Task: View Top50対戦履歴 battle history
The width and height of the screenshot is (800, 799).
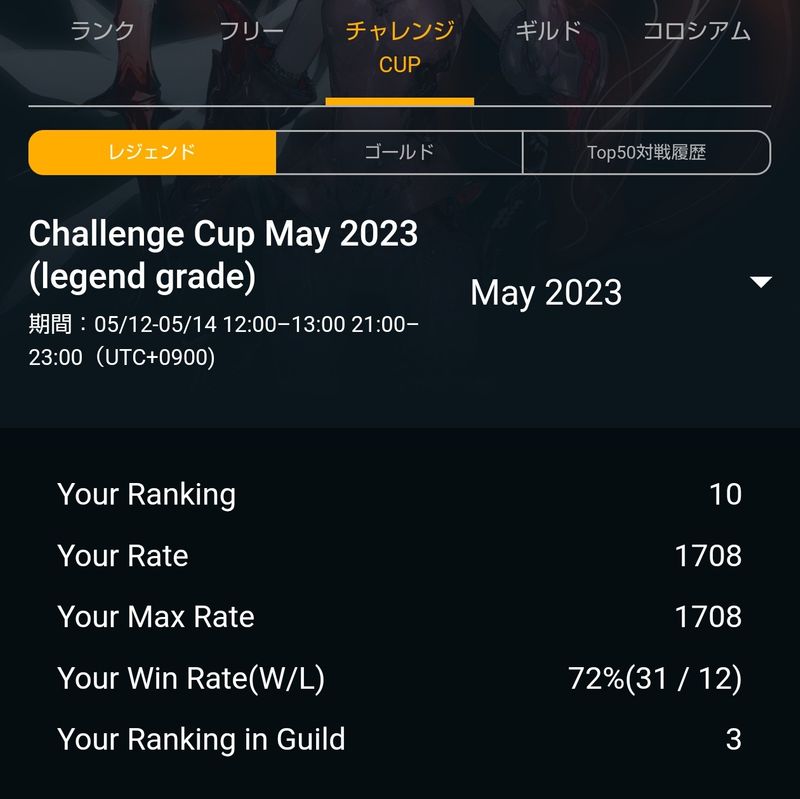Action: click(x=646, y=153)
